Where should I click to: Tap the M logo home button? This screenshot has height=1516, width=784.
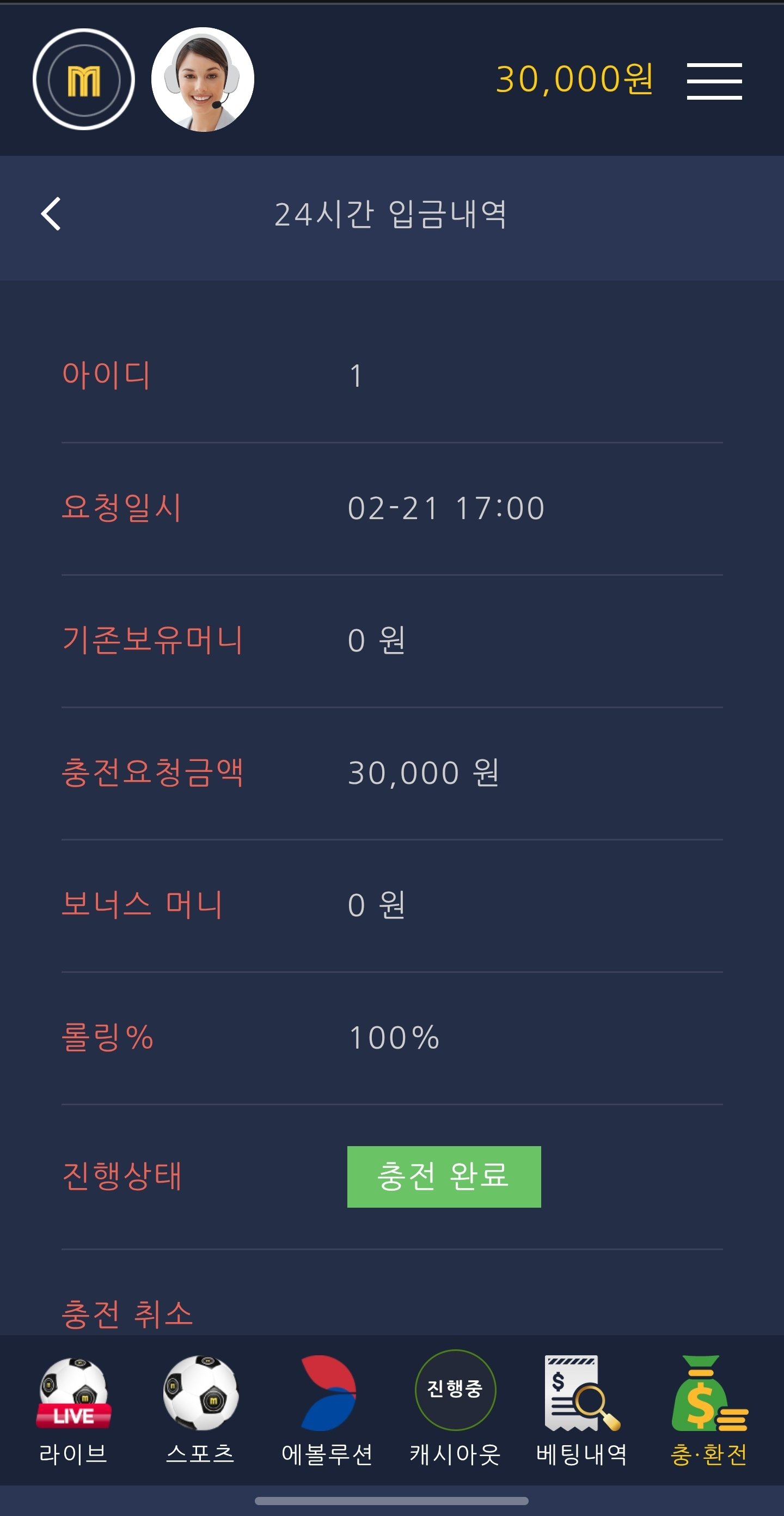point(84,80)
